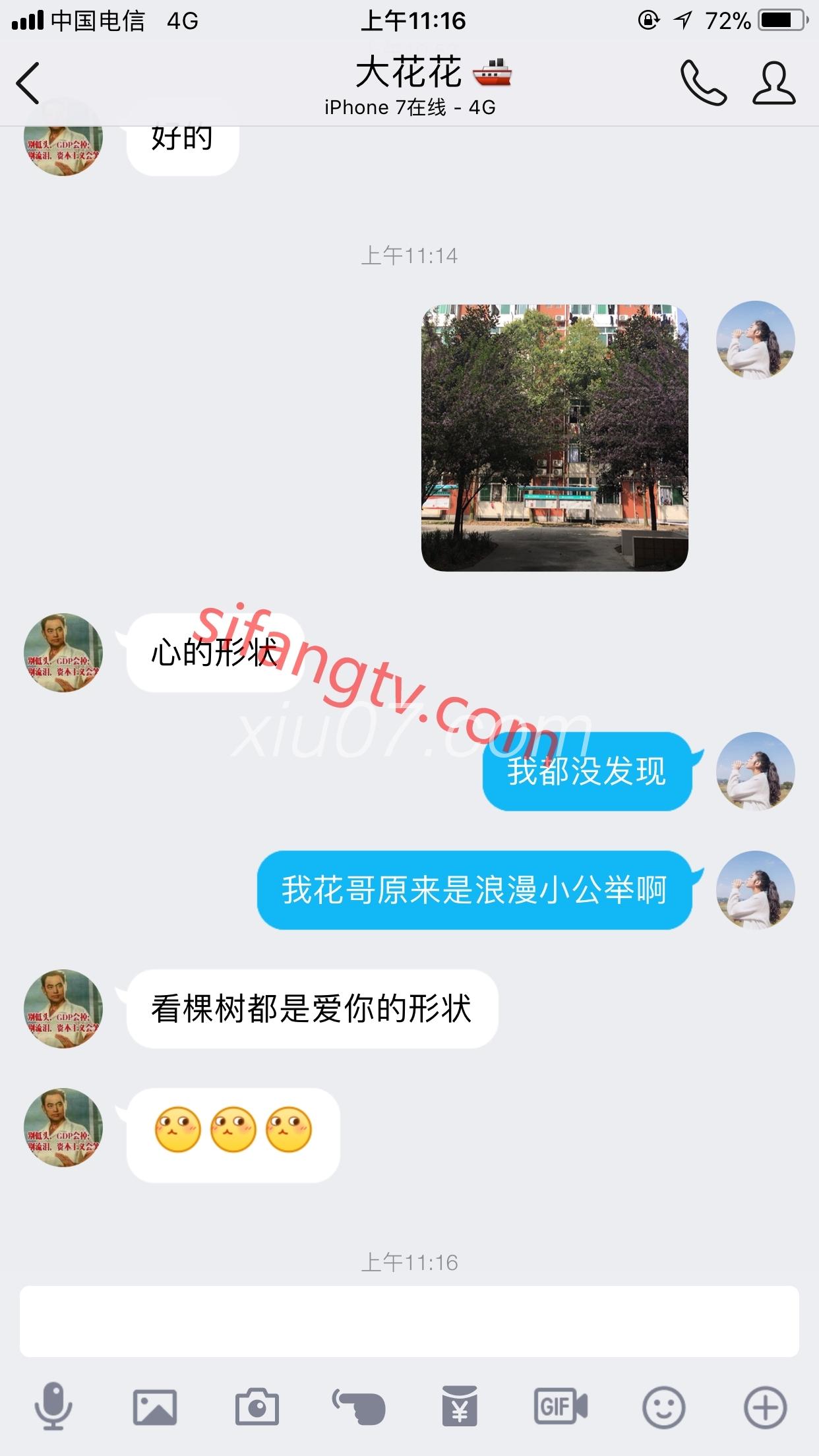Screen dimensions: 819x1456
Task: Focus the message input field
Action: (x=409, y=1321)
